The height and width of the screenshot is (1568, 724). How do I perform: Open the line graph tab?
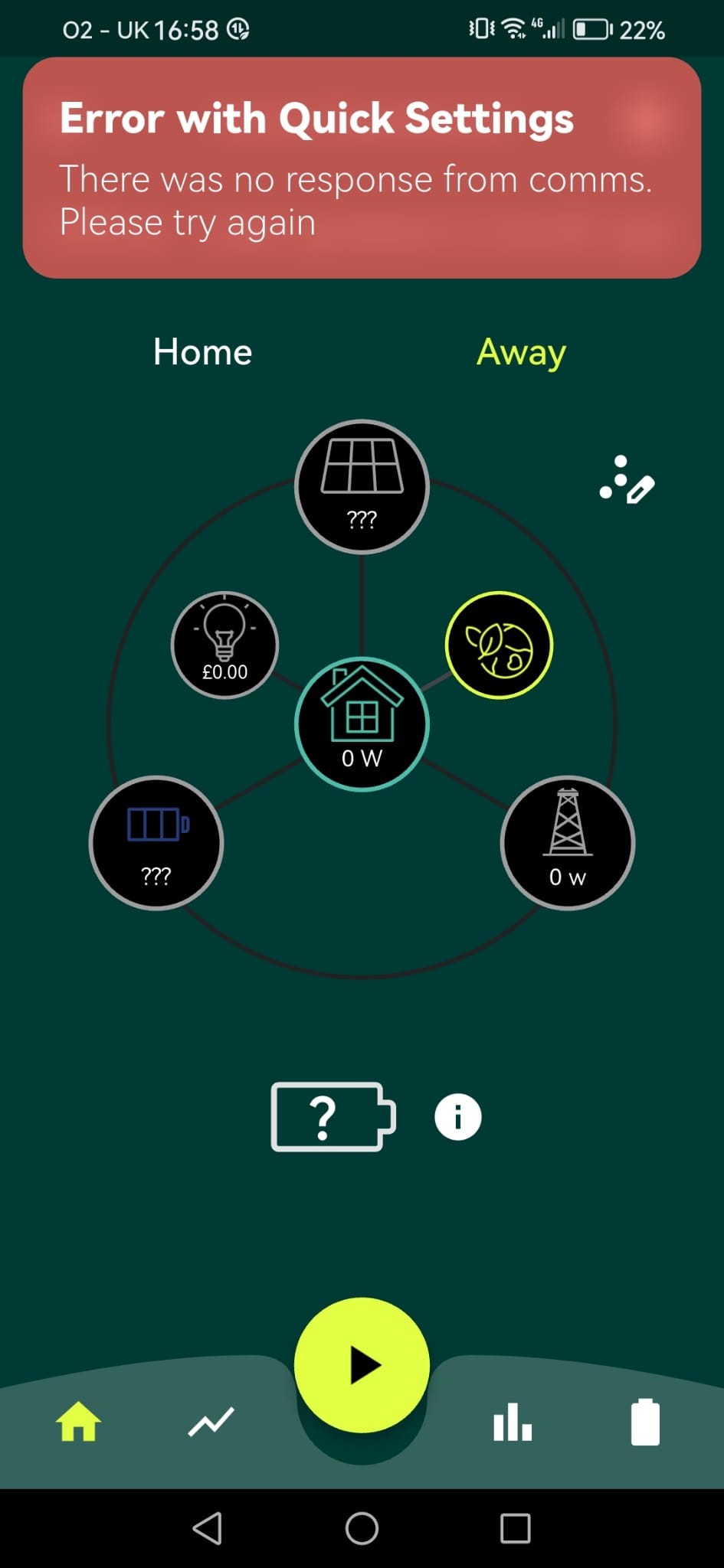(x=211, y=1423)
